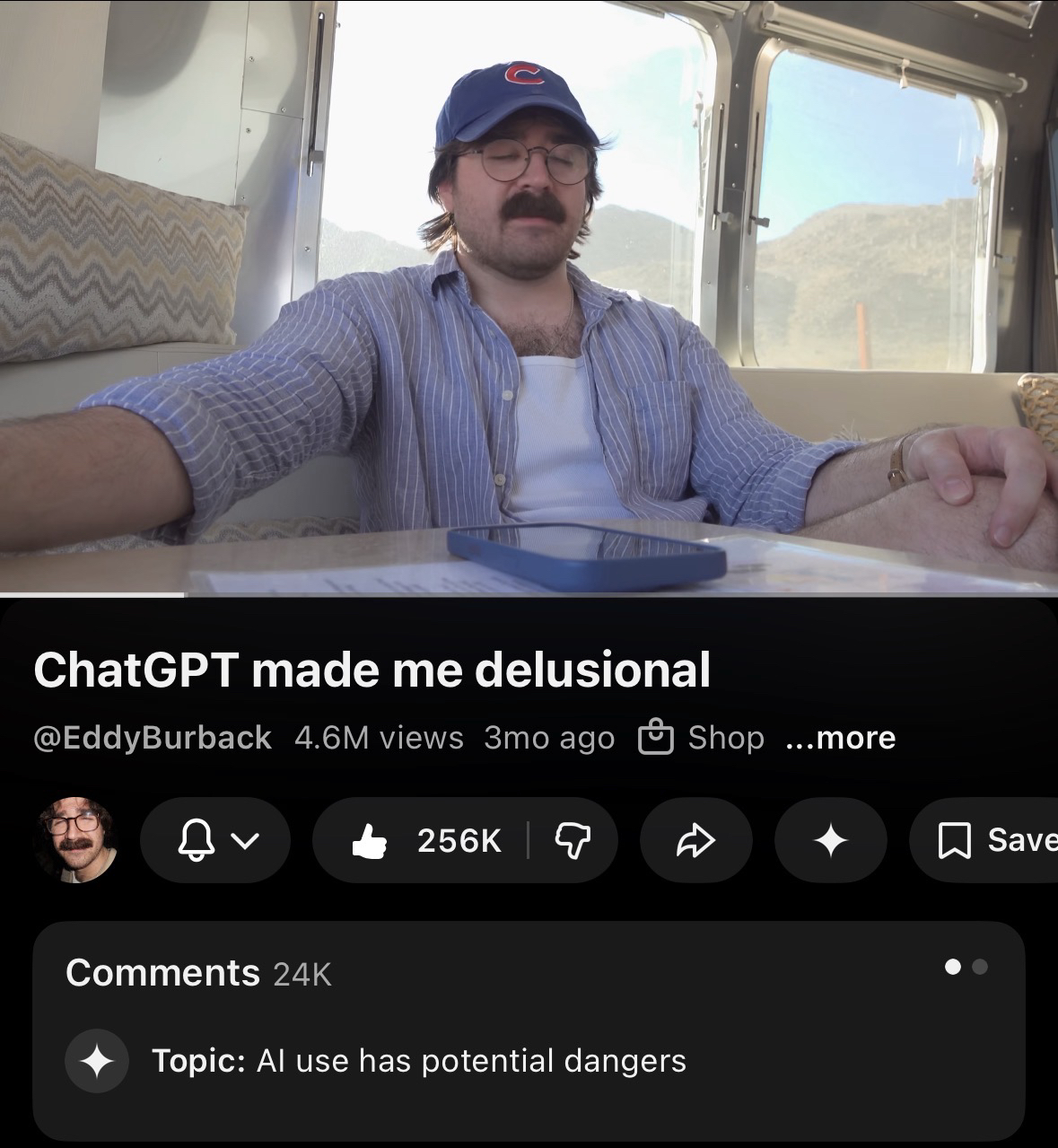Open the AI use potential dangers topic

tap(418, 1061)
